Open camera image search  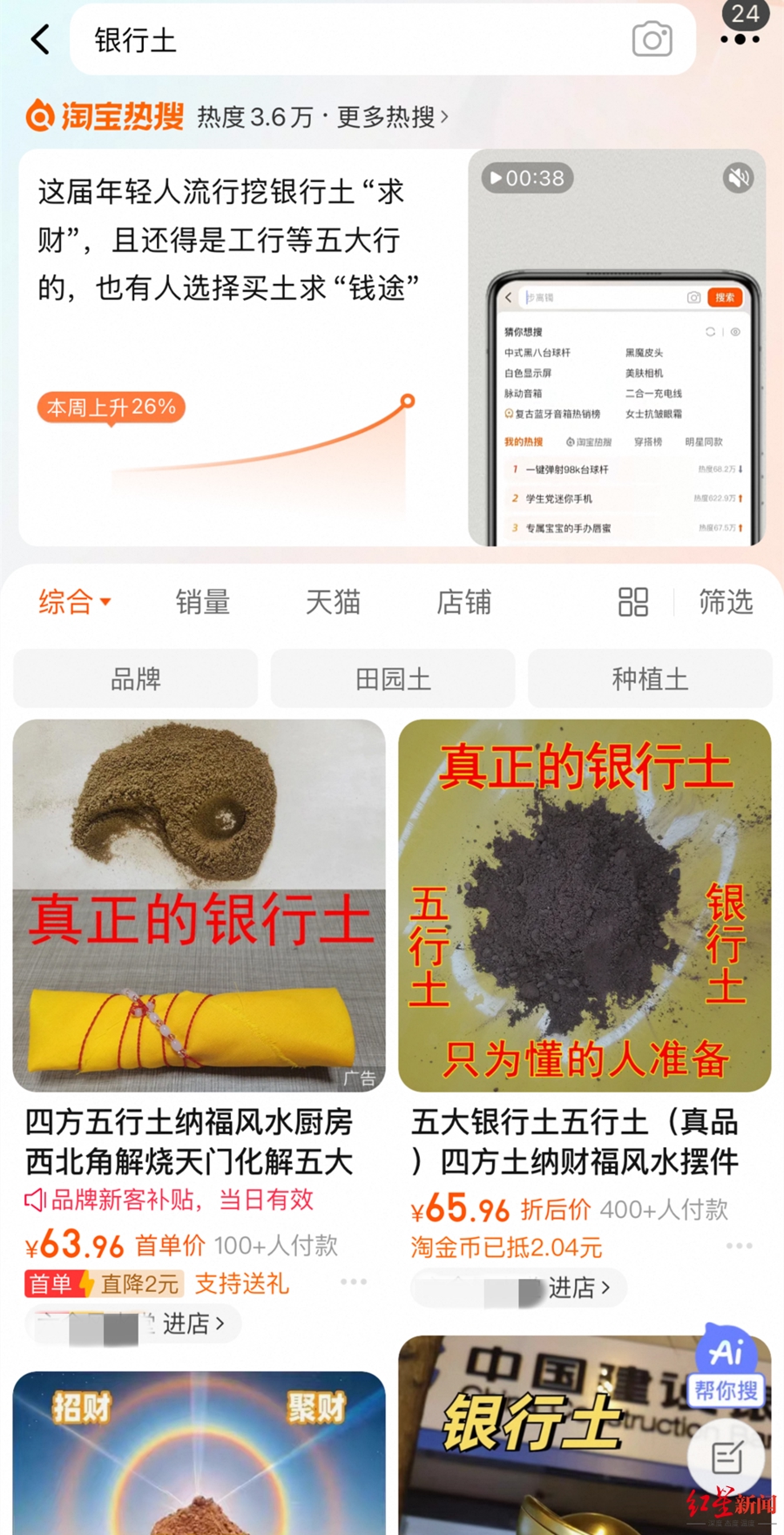652,40
